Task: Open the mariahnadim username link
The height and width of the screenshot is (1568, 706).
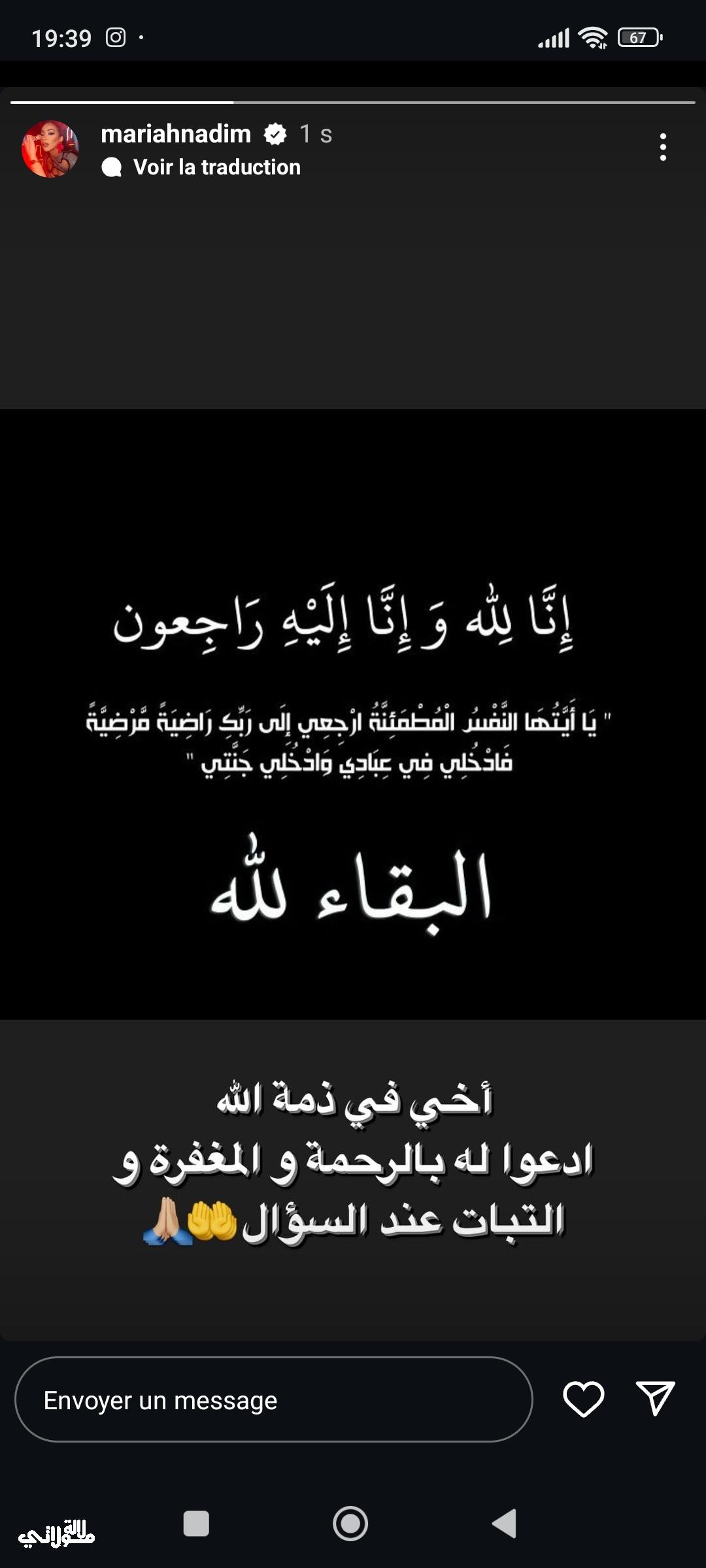Action: (176, 134)
